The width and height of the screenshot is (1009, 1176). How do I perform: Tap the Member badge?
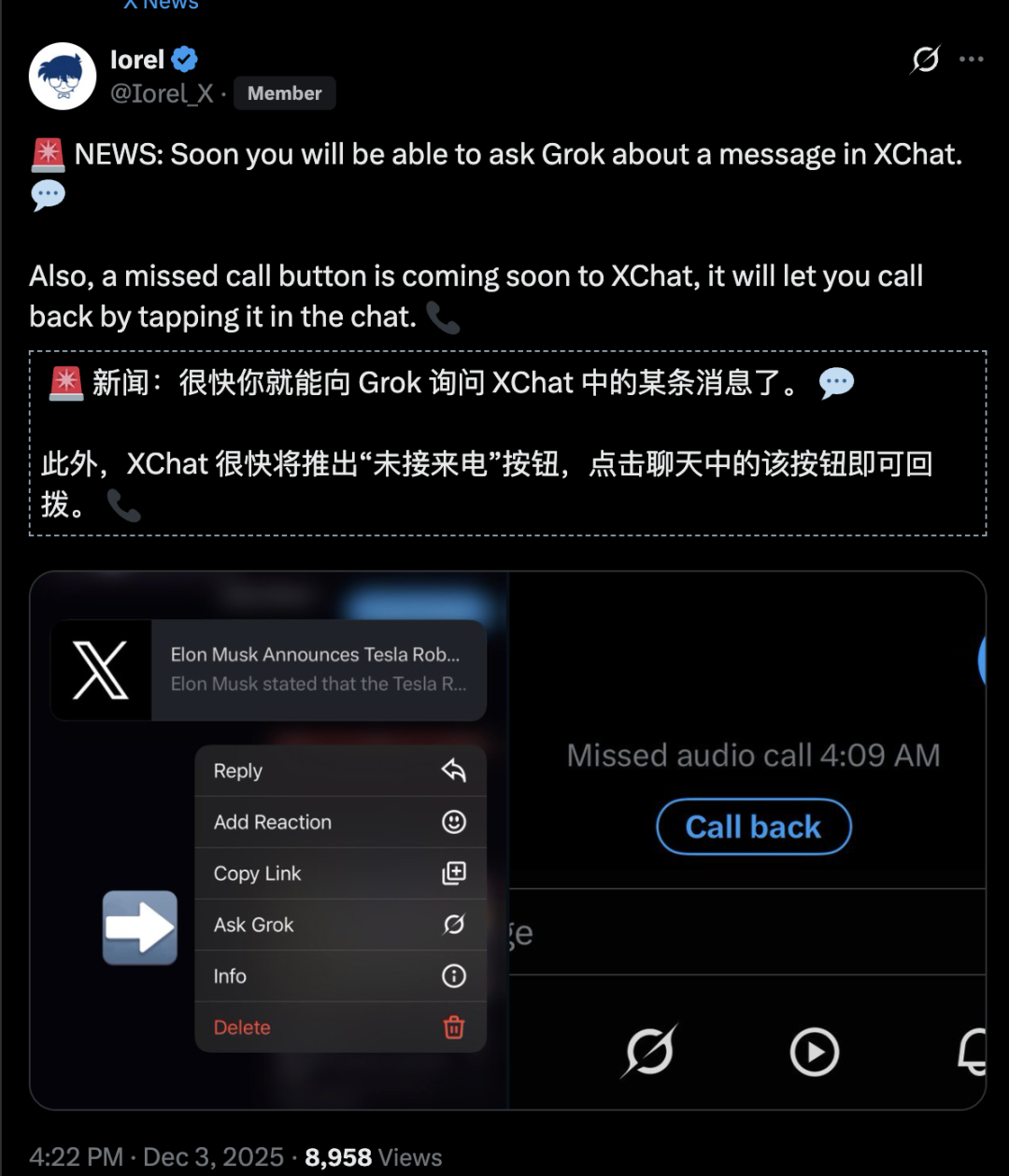284,93
